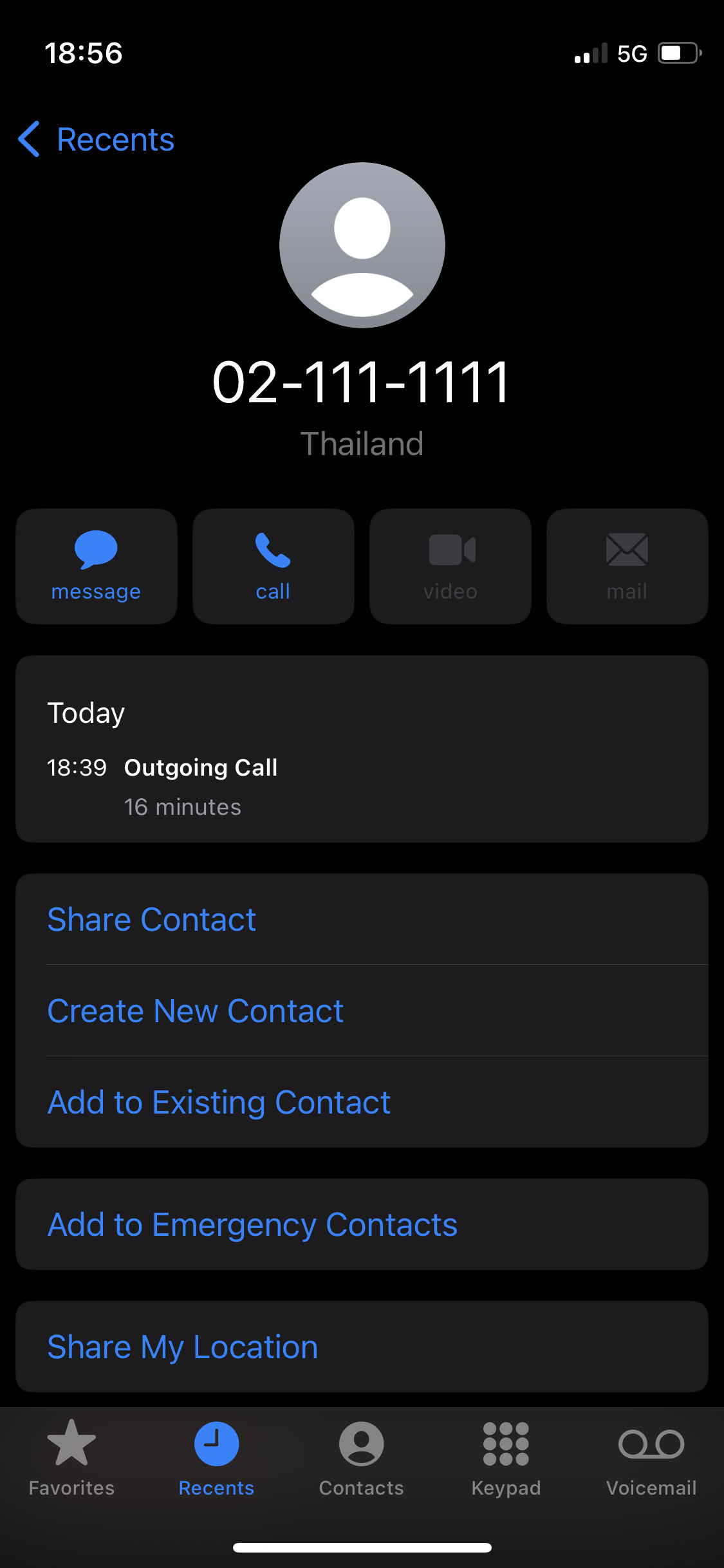The height and width of the screenshot is (1568, 724).
Task: Select Add to Existing Contact
Action: [x=362, y=1102]
